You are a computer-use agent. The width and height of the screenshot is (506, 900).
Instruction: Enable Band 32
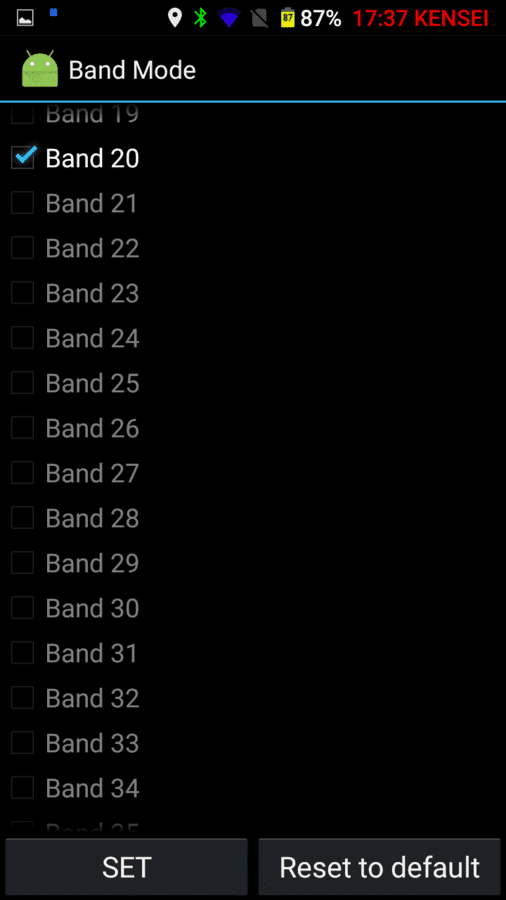click(x=23, y=697)
